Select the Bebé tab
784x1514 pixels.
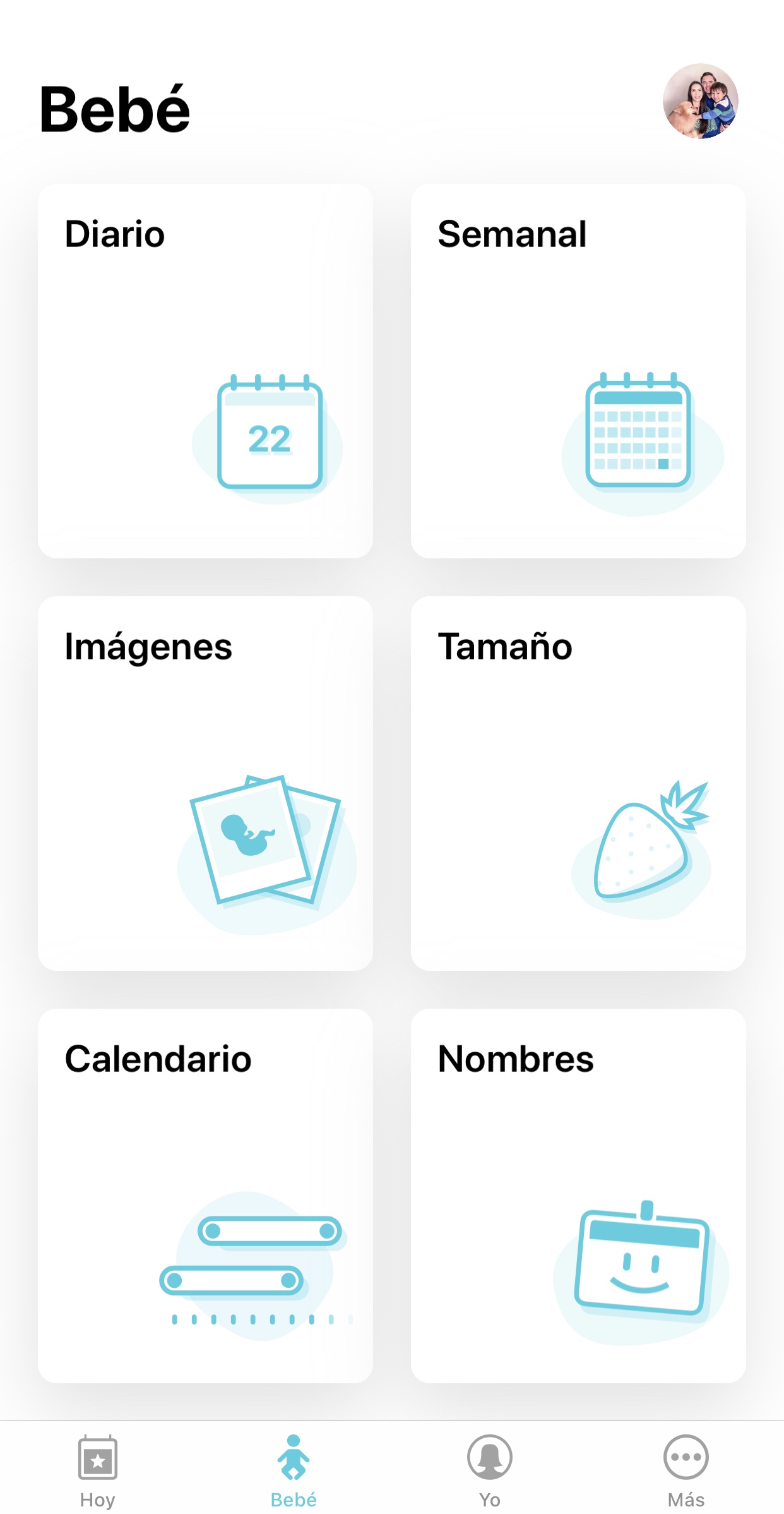[x=294, y=1470]
